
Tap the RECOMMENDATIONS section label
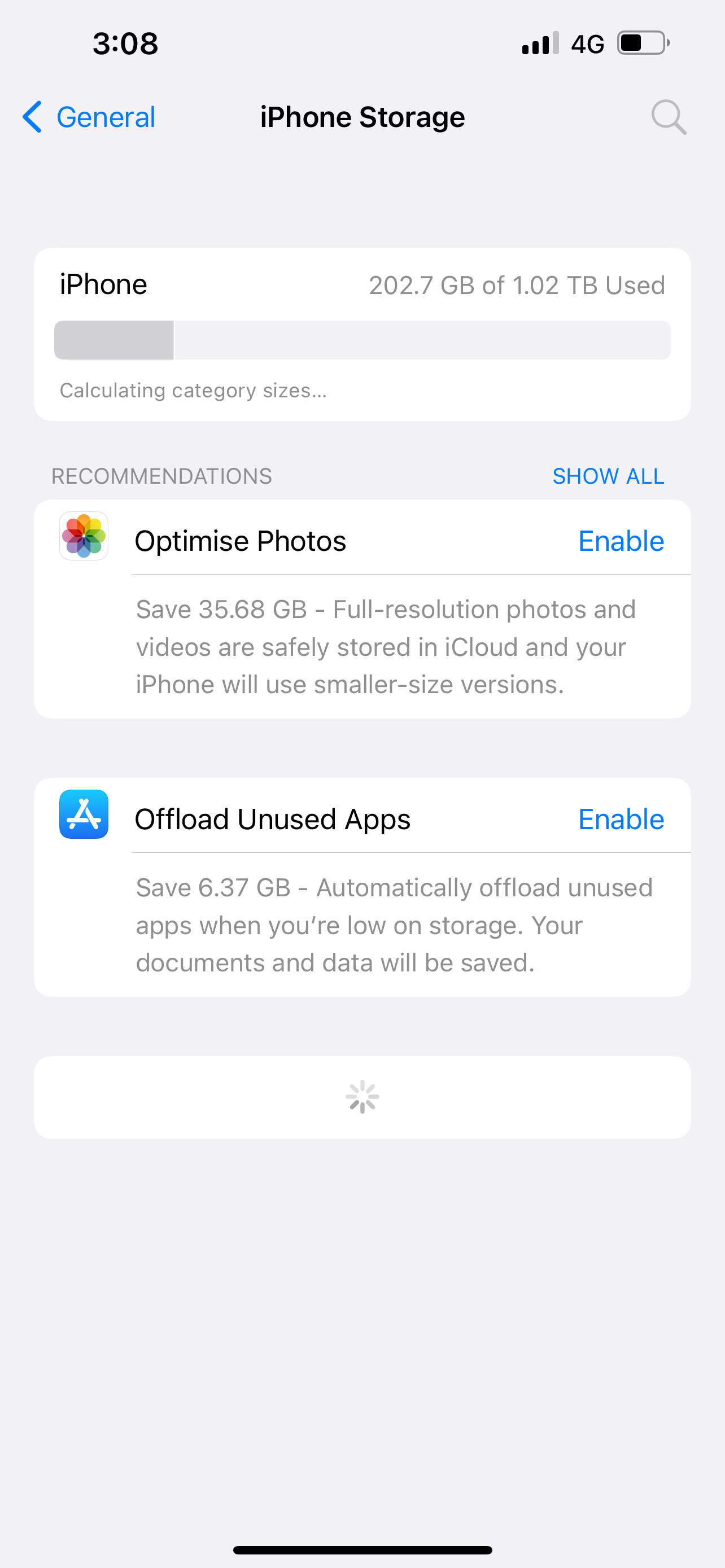161,476
